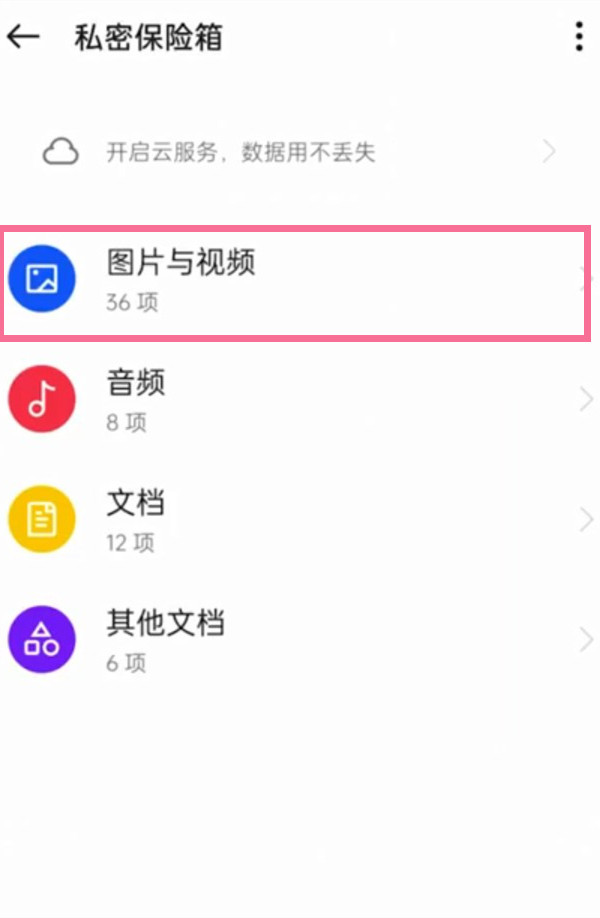Open 图片与视频 with 36 items
The width and height of the screenshot is (600, 918).
click(295, 281)
